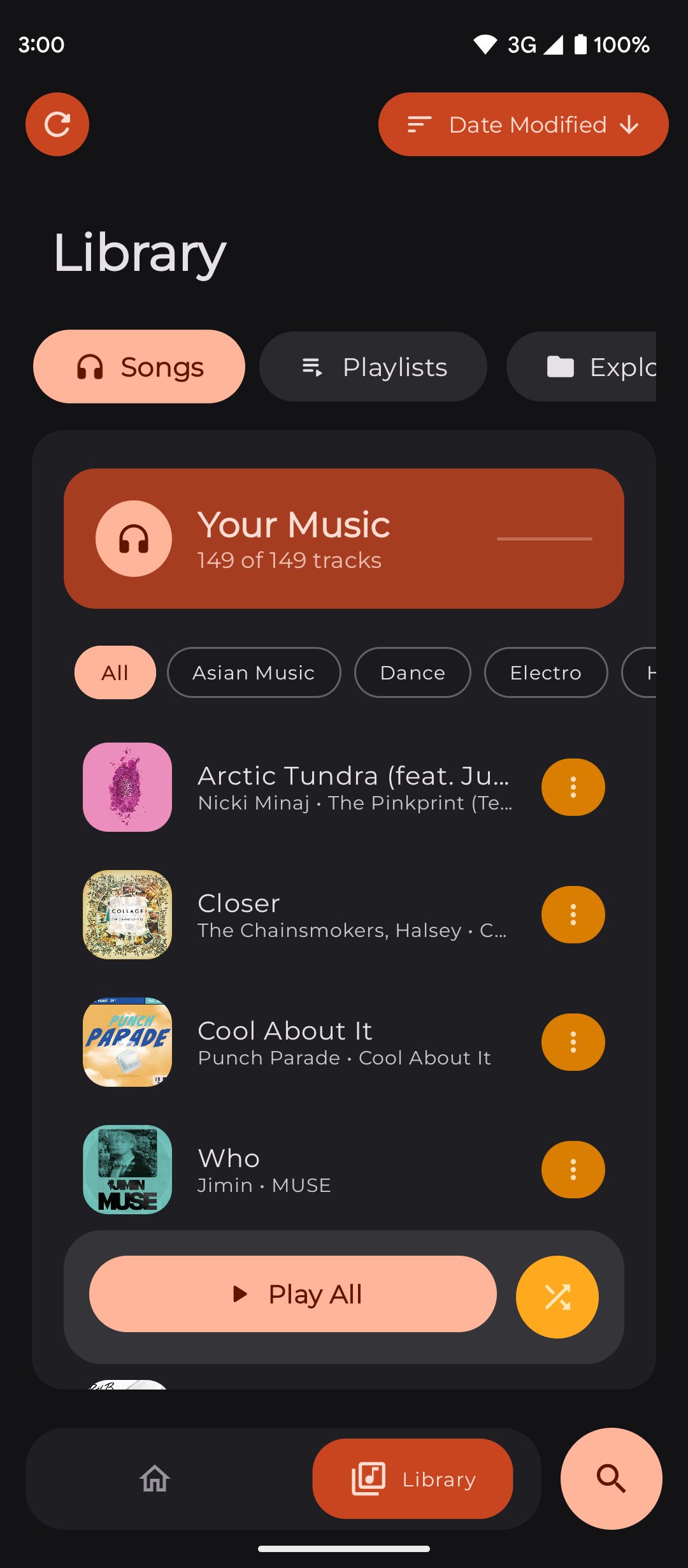Select the Songs tab
The width and height of the screenshot is (688, 1568).
[x=139, y=367]
